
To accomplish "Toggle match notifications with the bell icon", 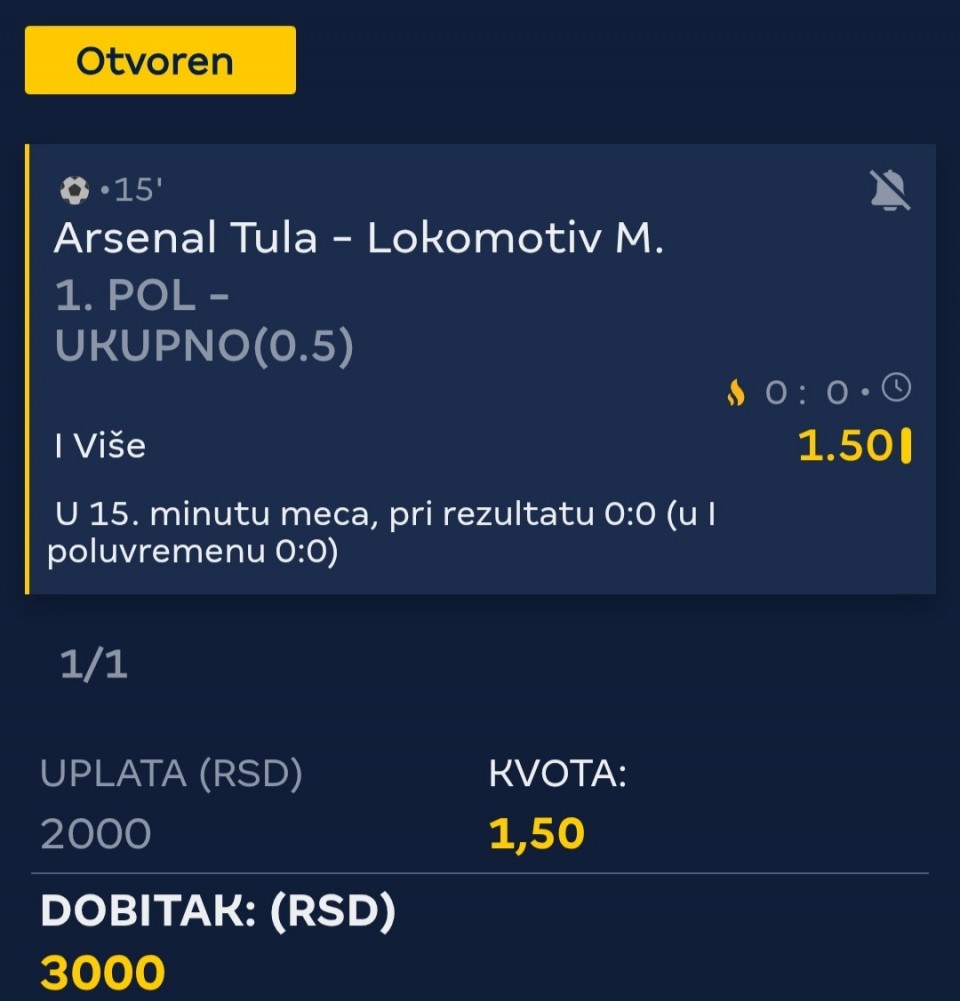I will [889, 191].
